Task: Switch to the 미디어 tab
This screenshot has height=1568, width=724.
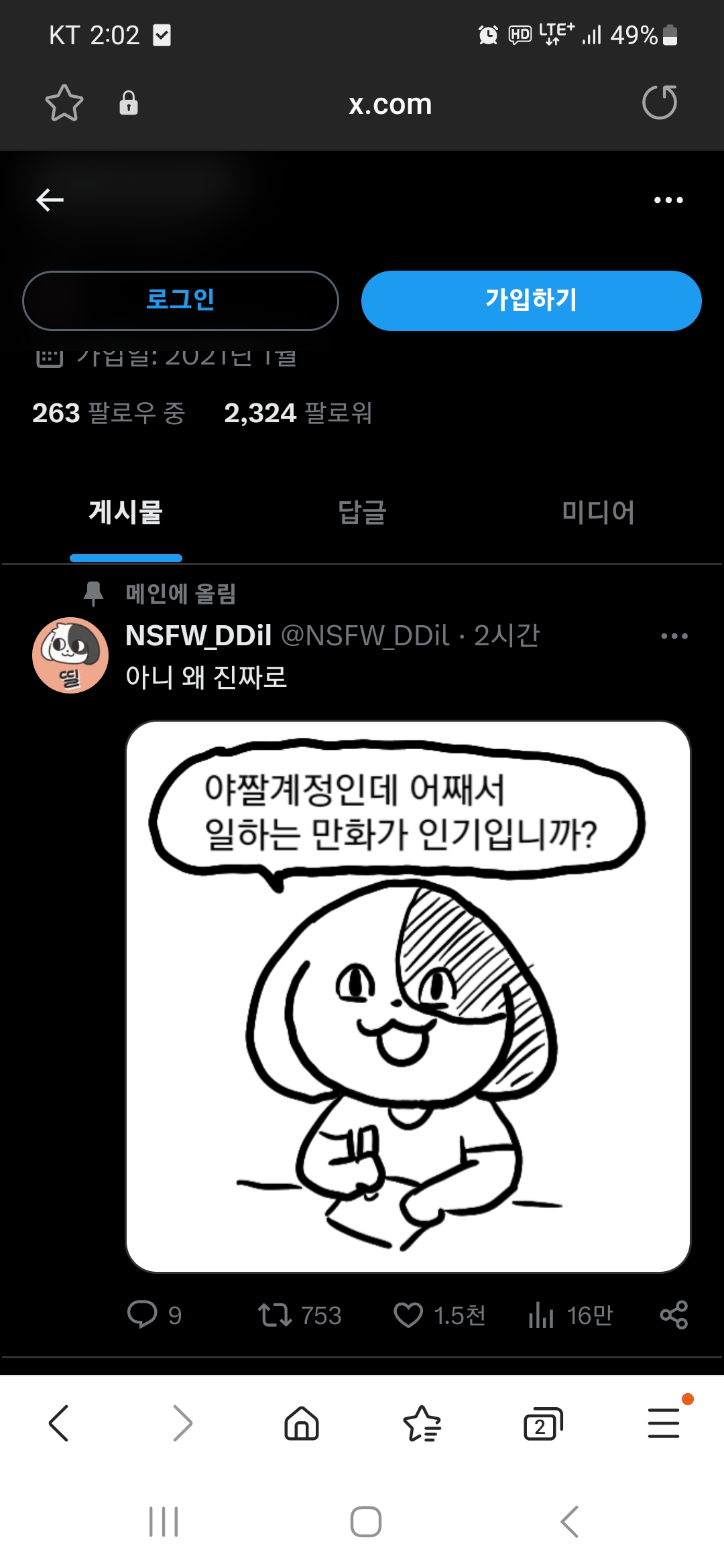Action: pyautogui.click(x=598, y=513)
